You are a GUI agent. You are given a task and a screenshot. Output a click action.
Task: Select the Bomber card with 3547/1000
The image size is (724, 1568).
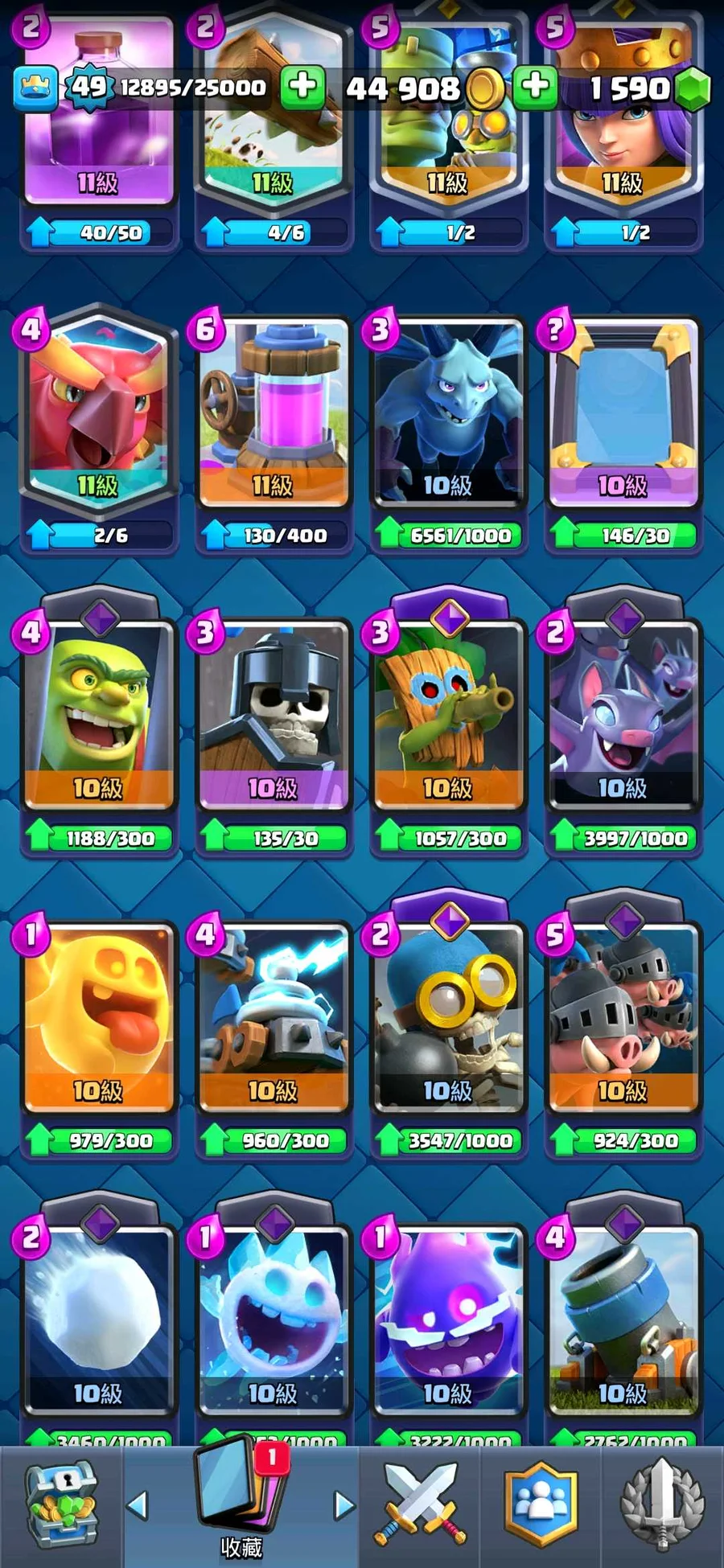tap(448, 1018)
